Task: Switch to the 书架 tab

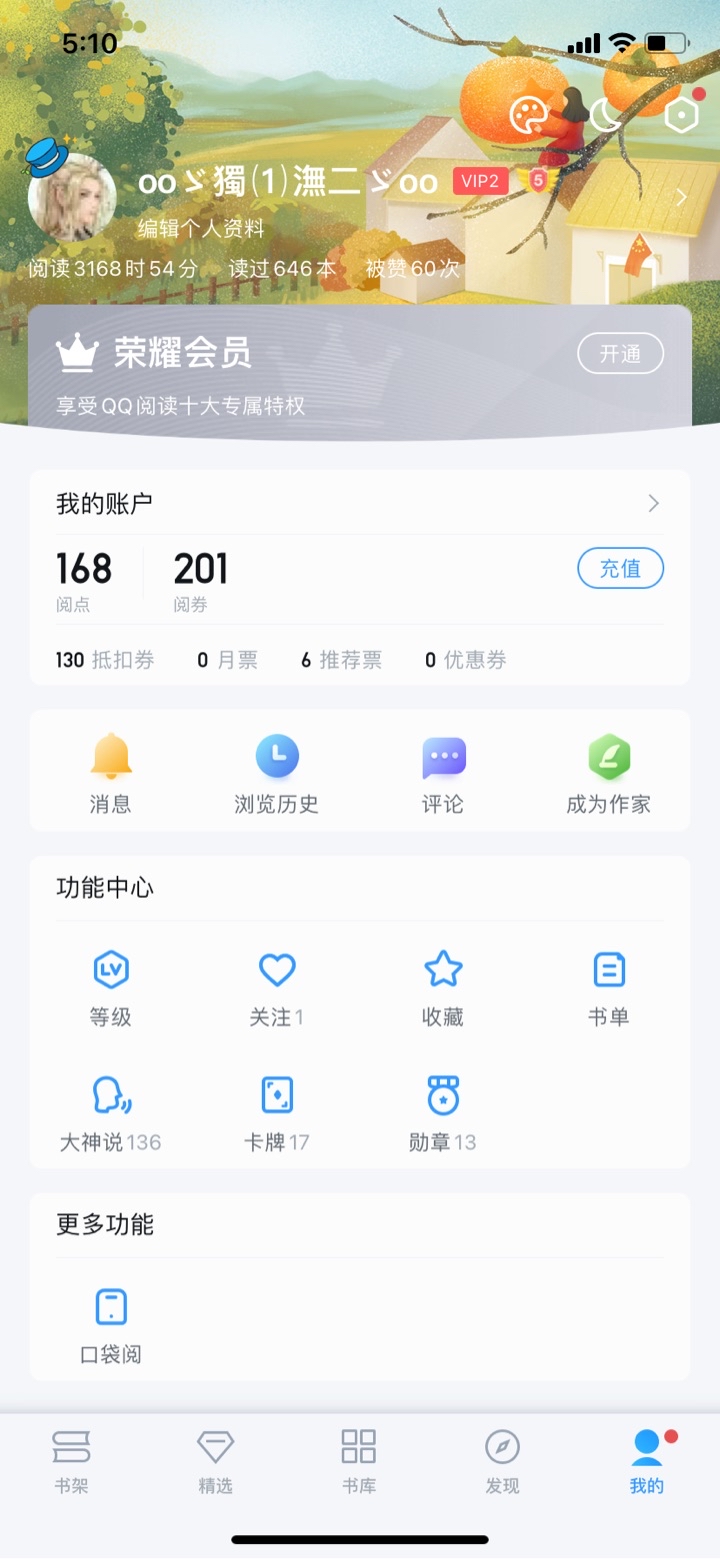Action: [71, 1460]
